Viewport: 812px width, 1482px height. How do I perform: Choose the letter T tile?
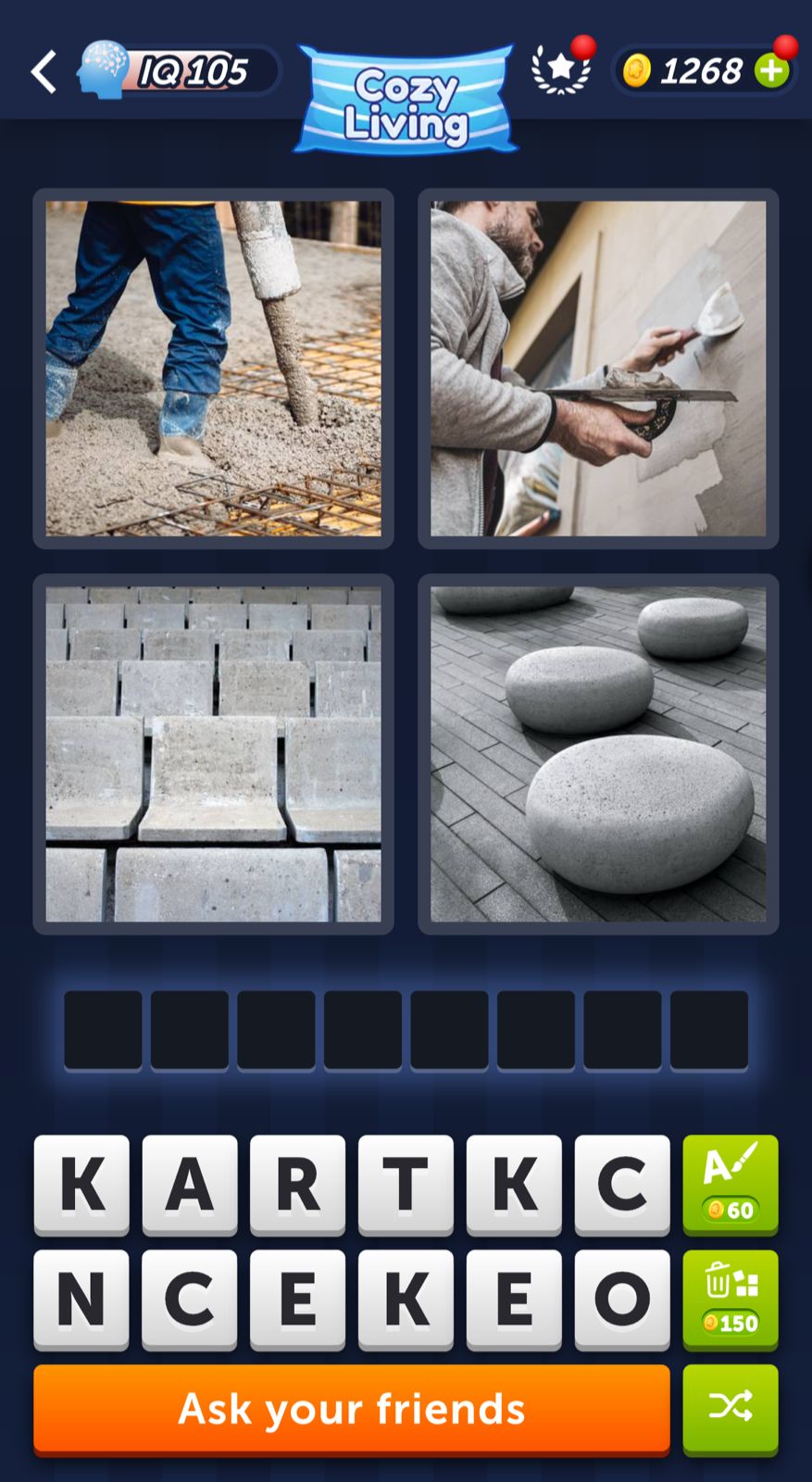[x=406, y=1185]
